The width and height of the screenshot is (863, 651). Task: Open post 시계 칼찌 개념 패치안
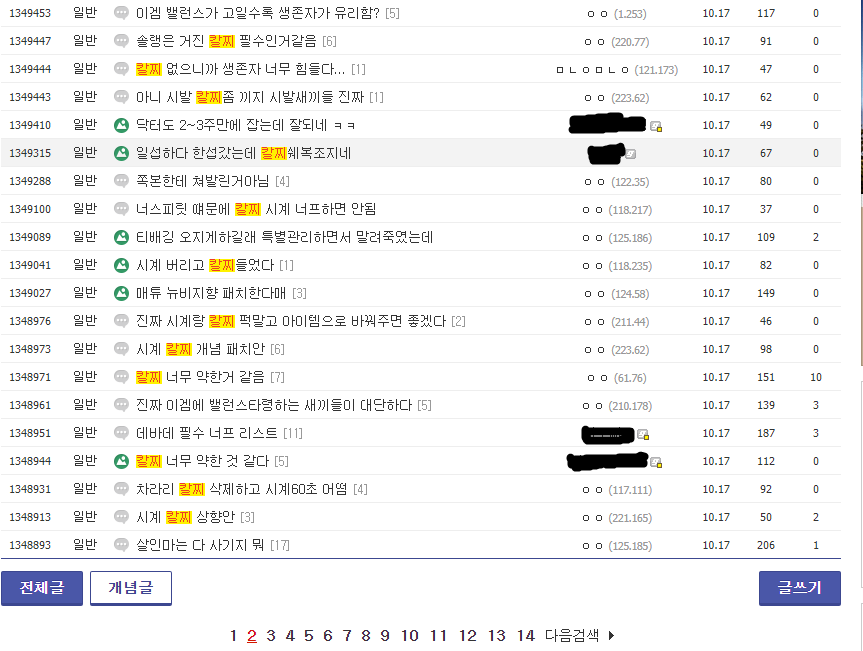200,349
